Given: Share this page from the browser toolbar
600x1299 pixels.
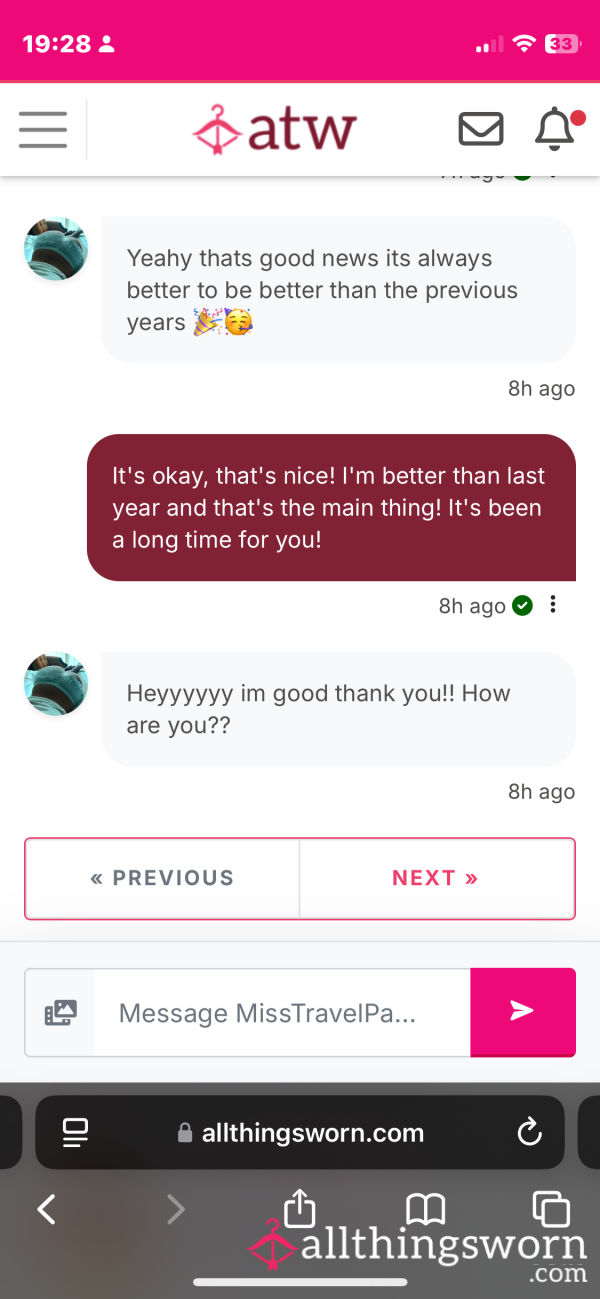Looking at the screenshot, I should click(300, 1207).
